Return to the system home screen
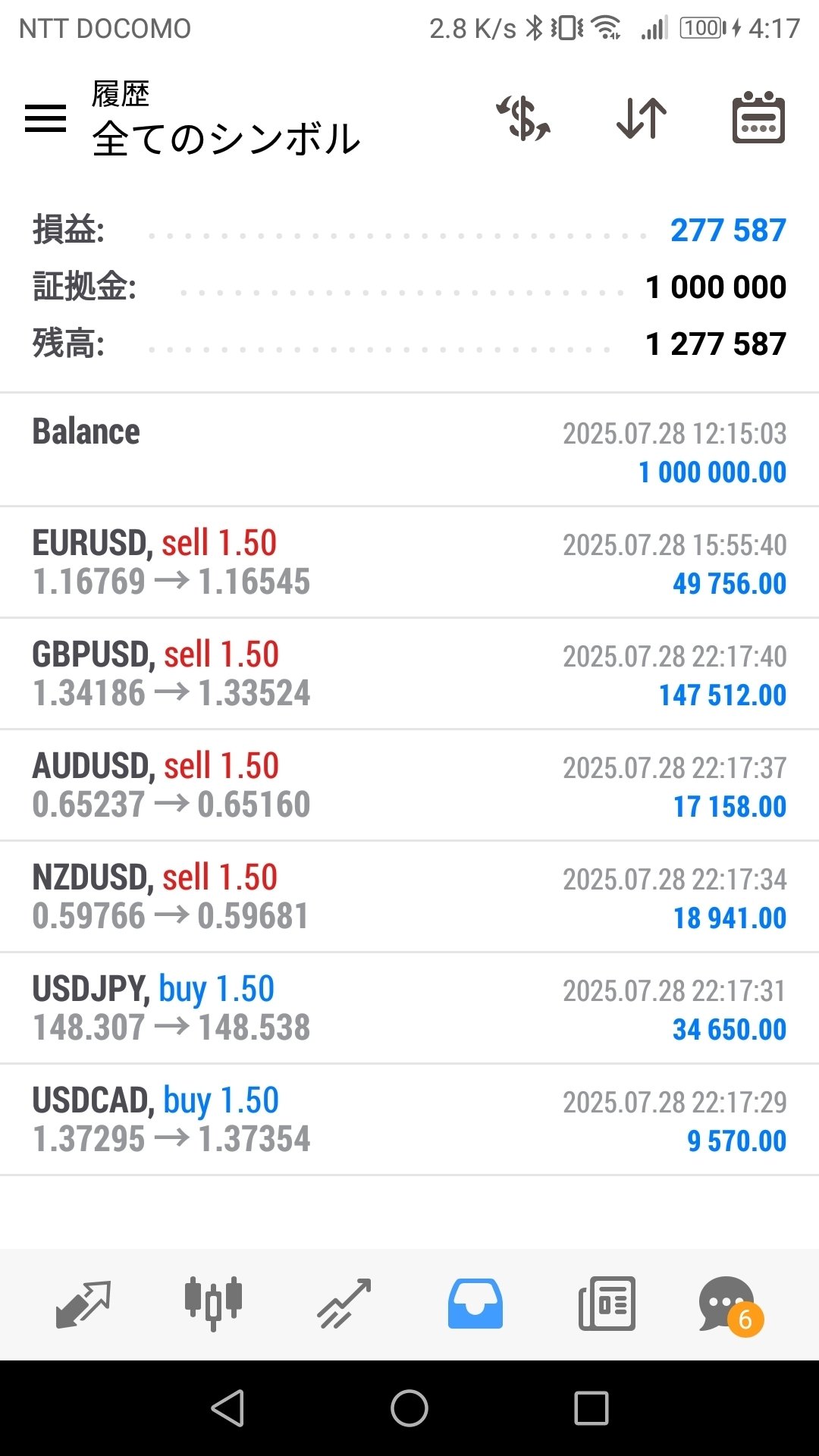This screenshot has width=819, height=1456. 409,1409
